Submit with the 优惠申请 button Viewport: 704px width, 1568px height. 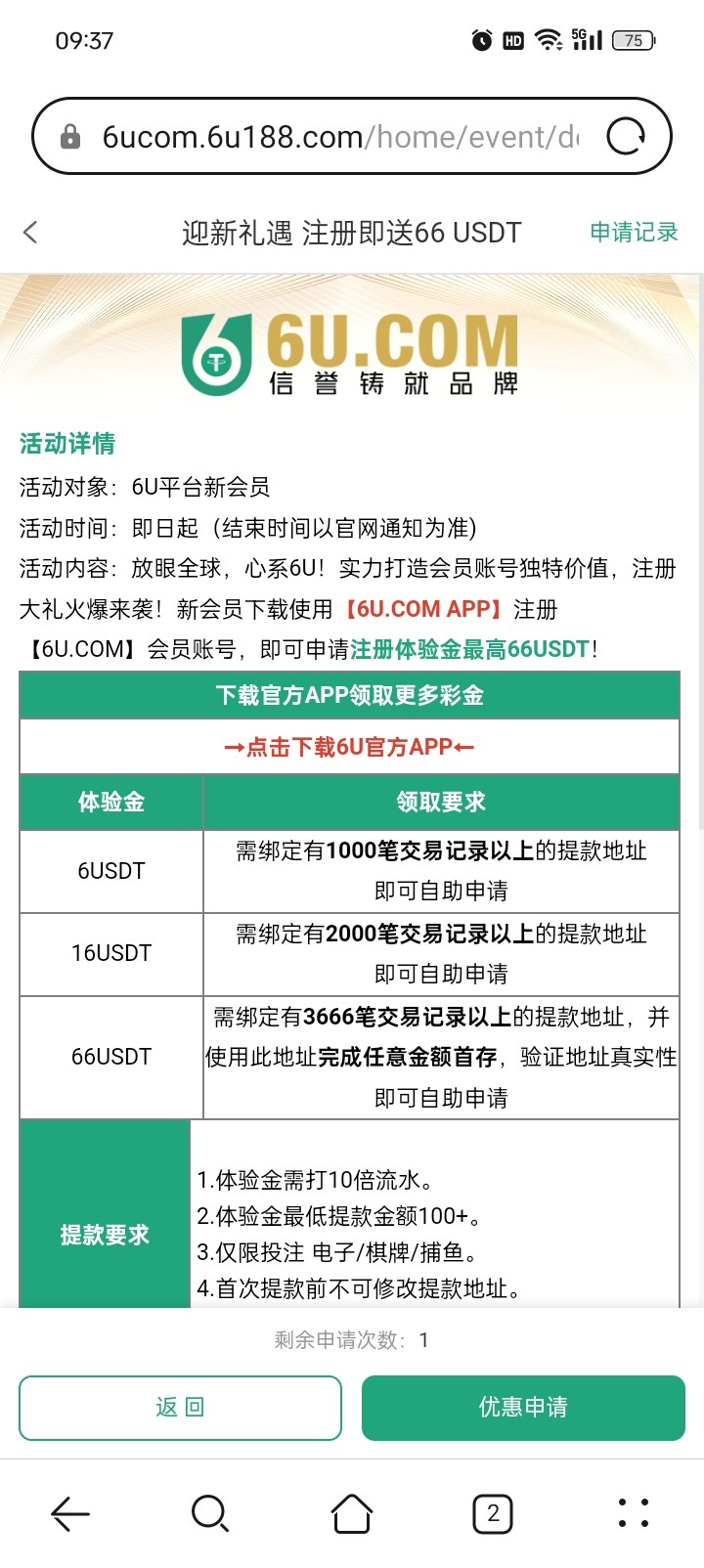point(523,1408)
